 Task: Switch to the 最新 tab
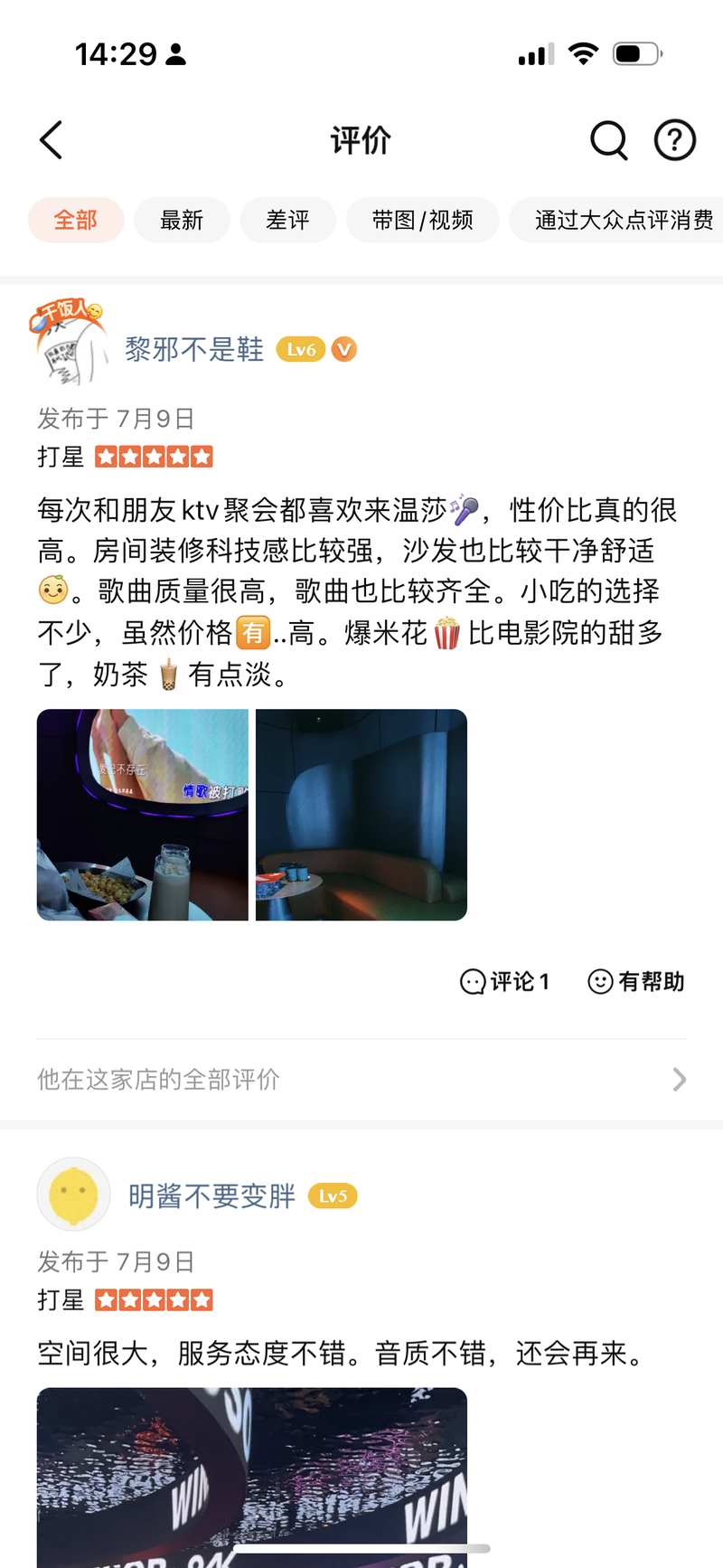pos(182,220)
